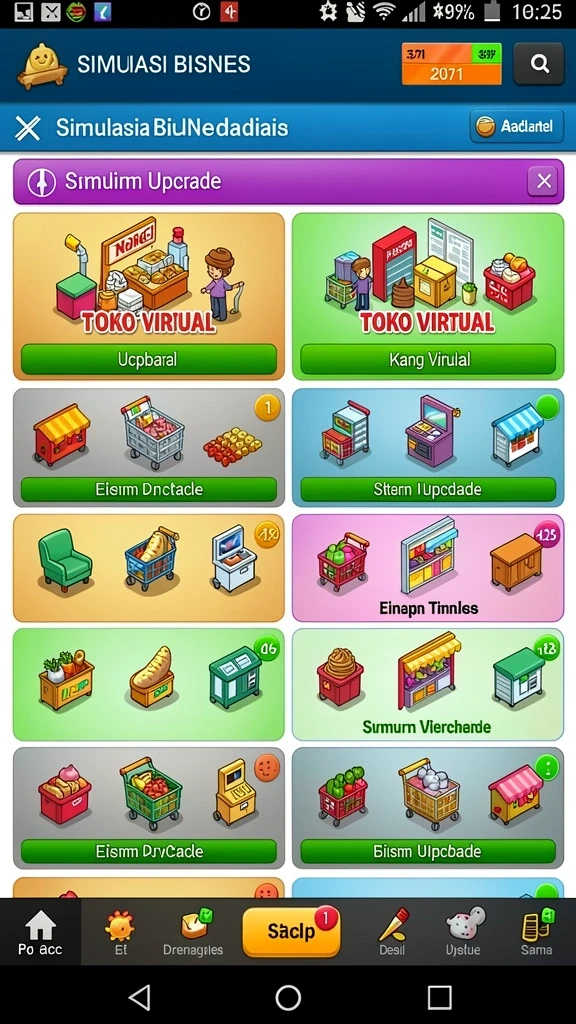Switch to the Drenagries tab
This screenshot has height=1024, width=576.
(x=193, y=933)
